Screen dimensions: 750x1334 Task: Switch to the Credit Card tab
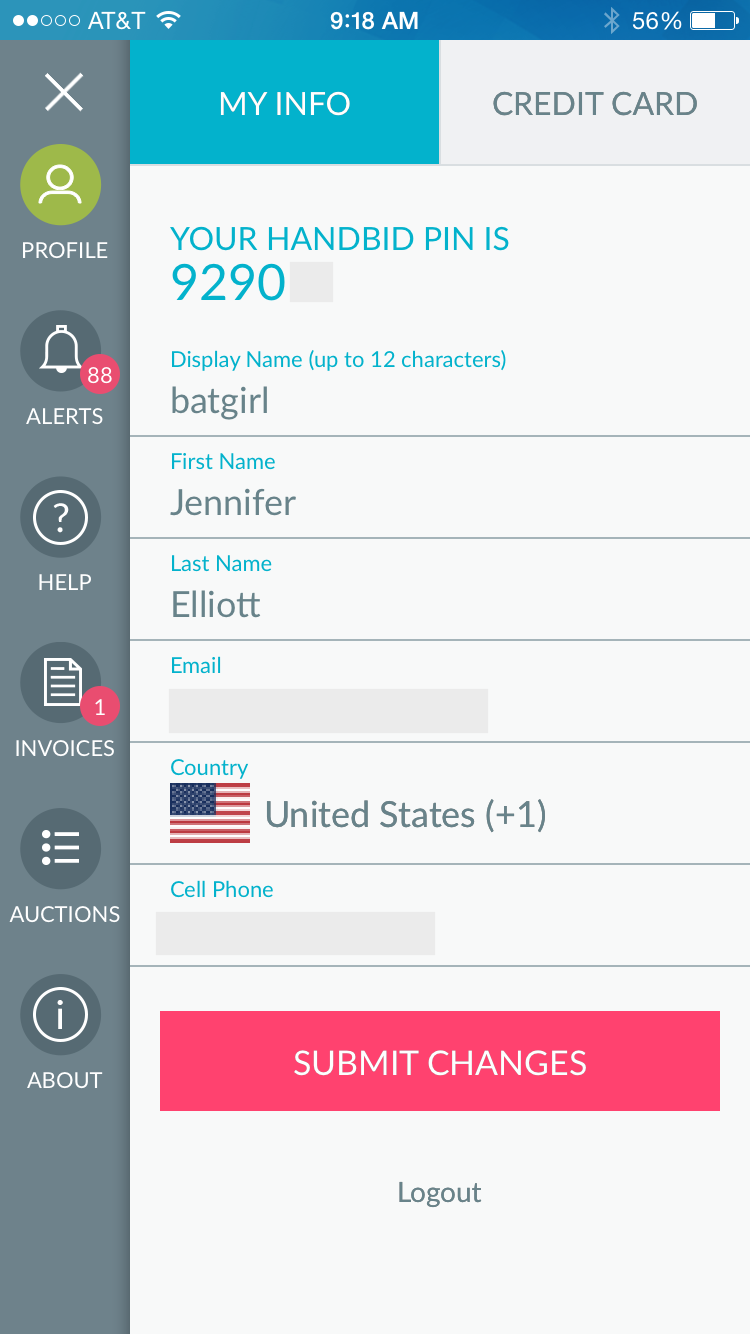(x=594, y=104)
